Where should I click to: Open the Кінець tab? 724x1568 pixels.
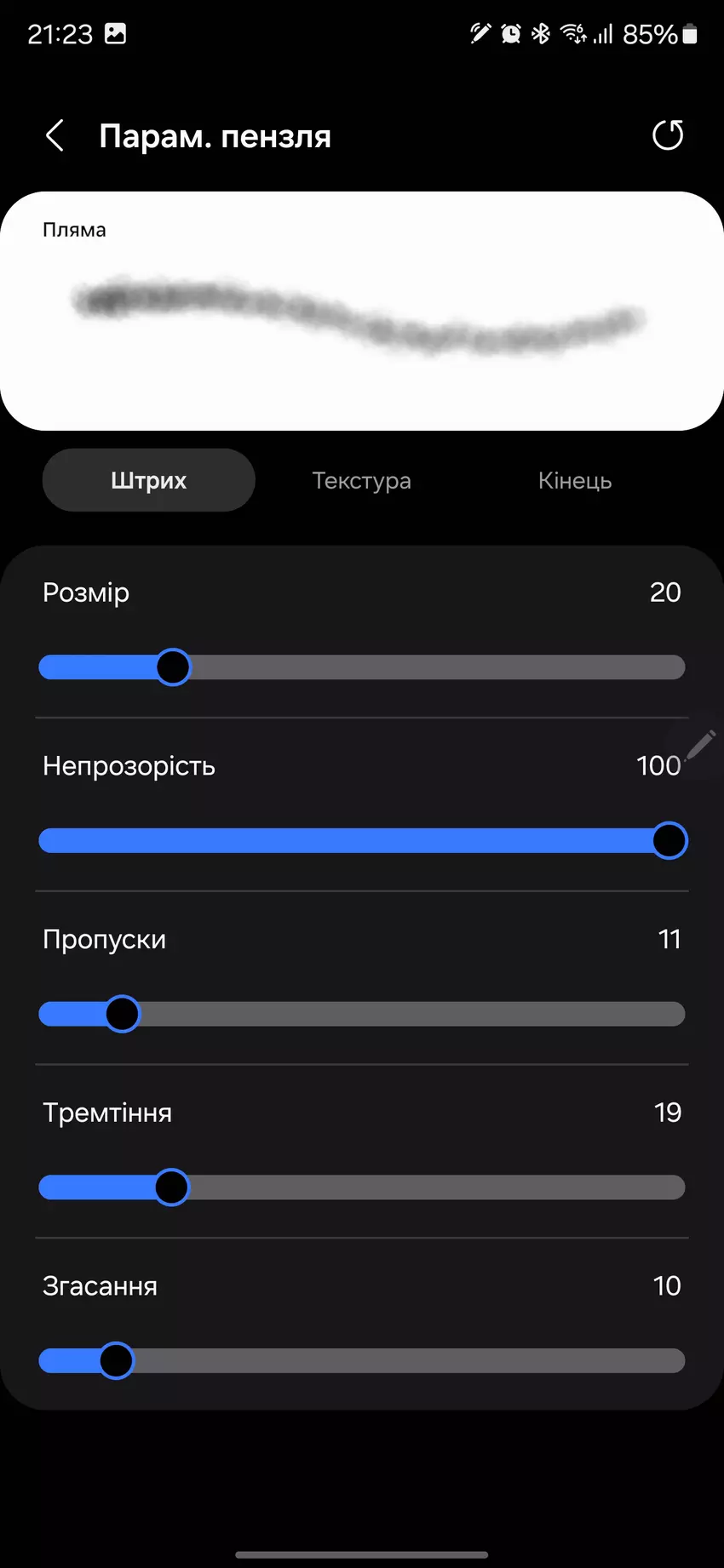[575, 480]
